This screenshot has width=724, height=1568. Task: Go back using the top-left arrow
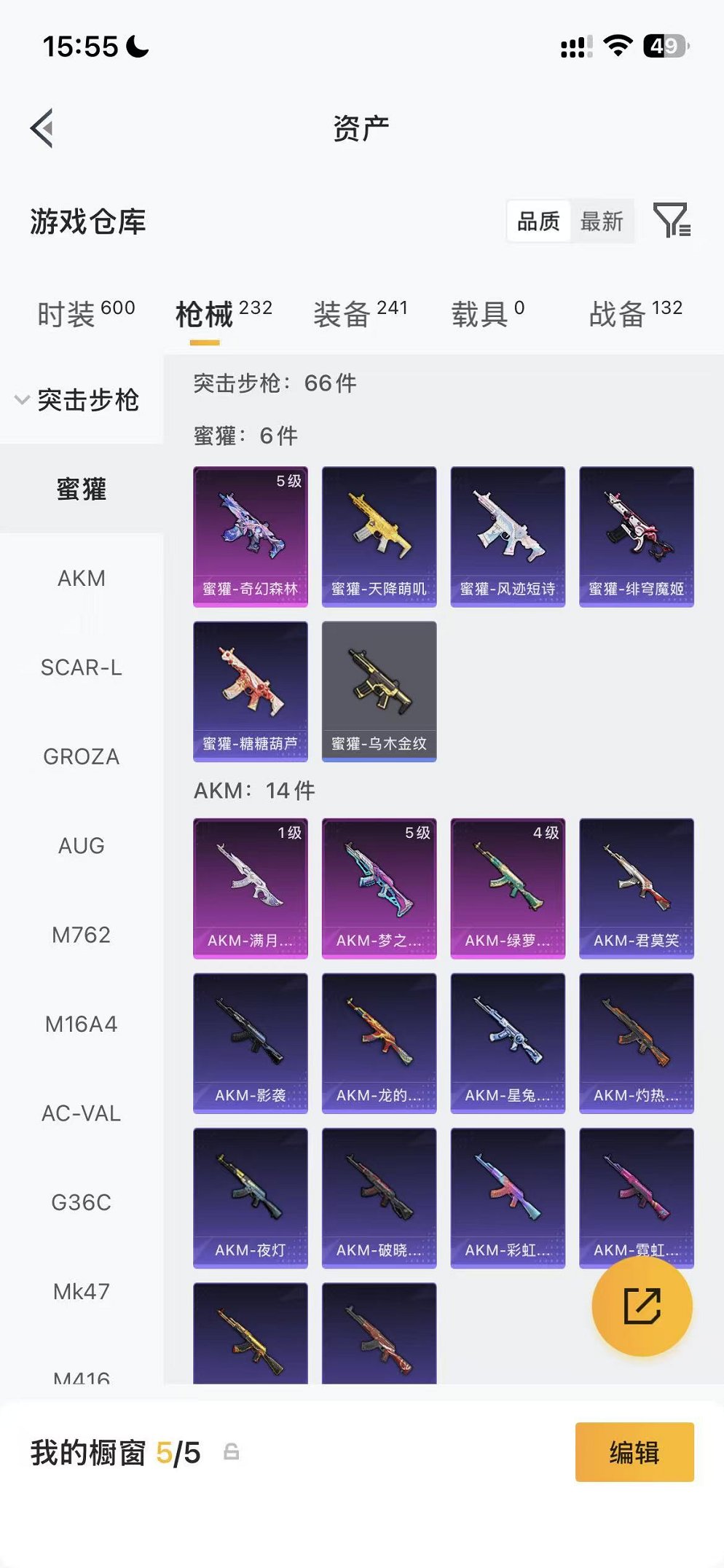pyautogui.click(x=42, y=128)
